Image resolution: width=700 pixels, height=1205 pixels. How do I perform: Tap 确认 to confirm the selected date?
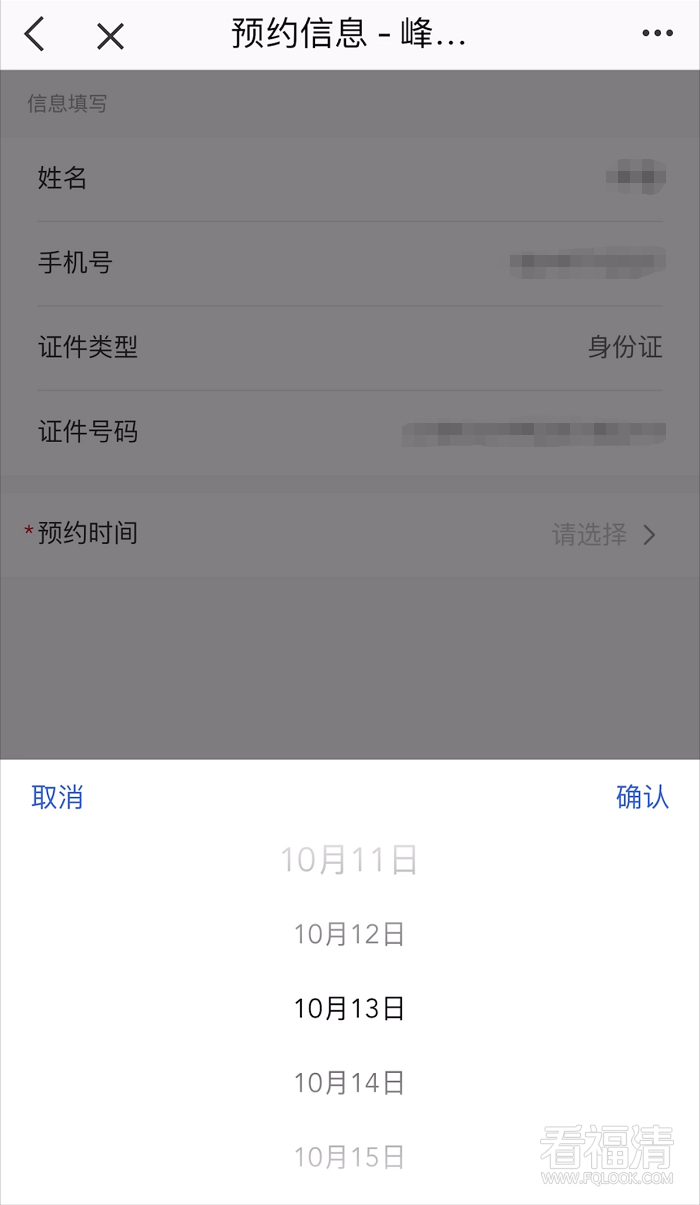click(x=642, y=797)
